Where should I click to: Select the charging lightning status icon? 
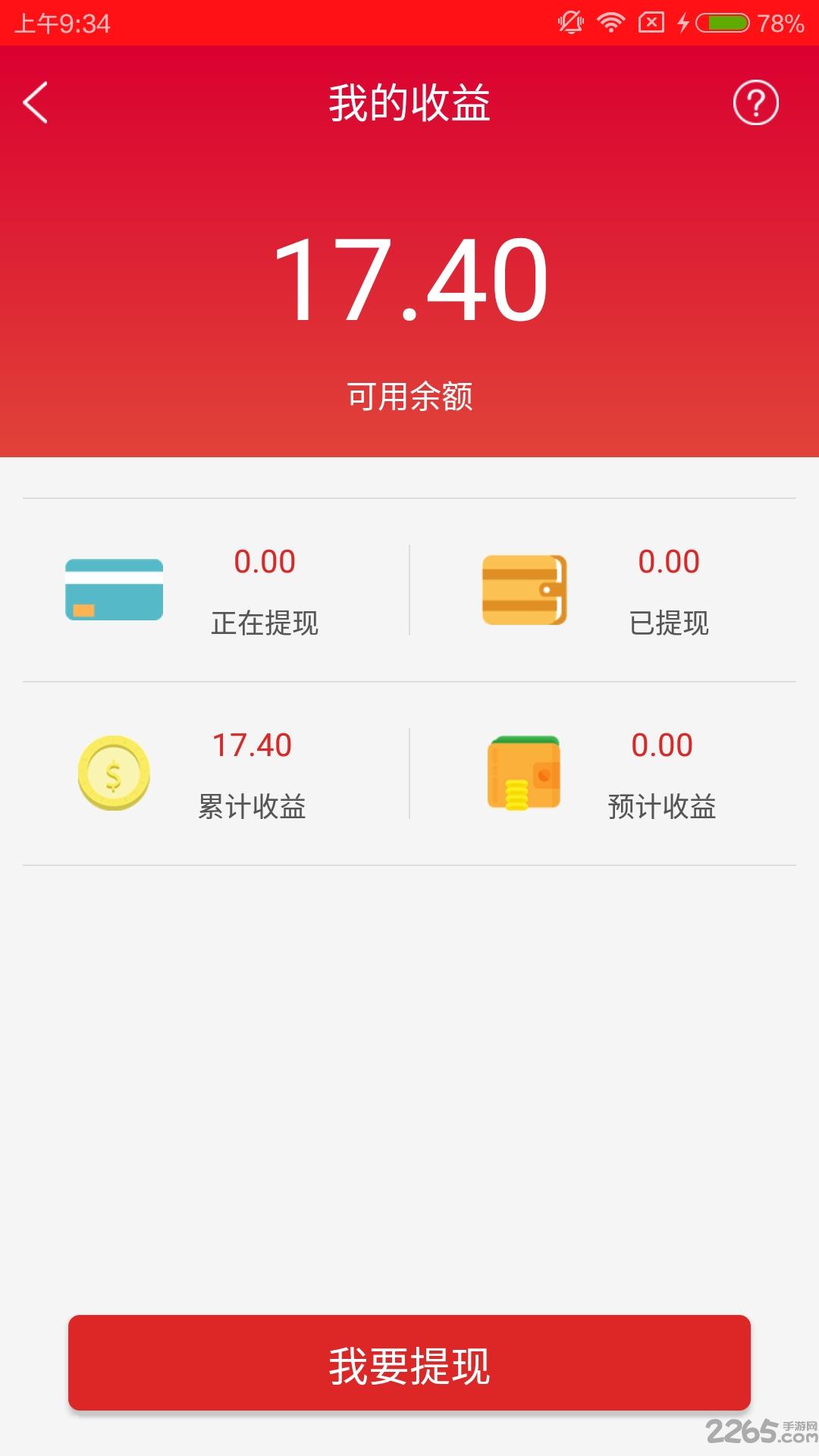(685, 22)
